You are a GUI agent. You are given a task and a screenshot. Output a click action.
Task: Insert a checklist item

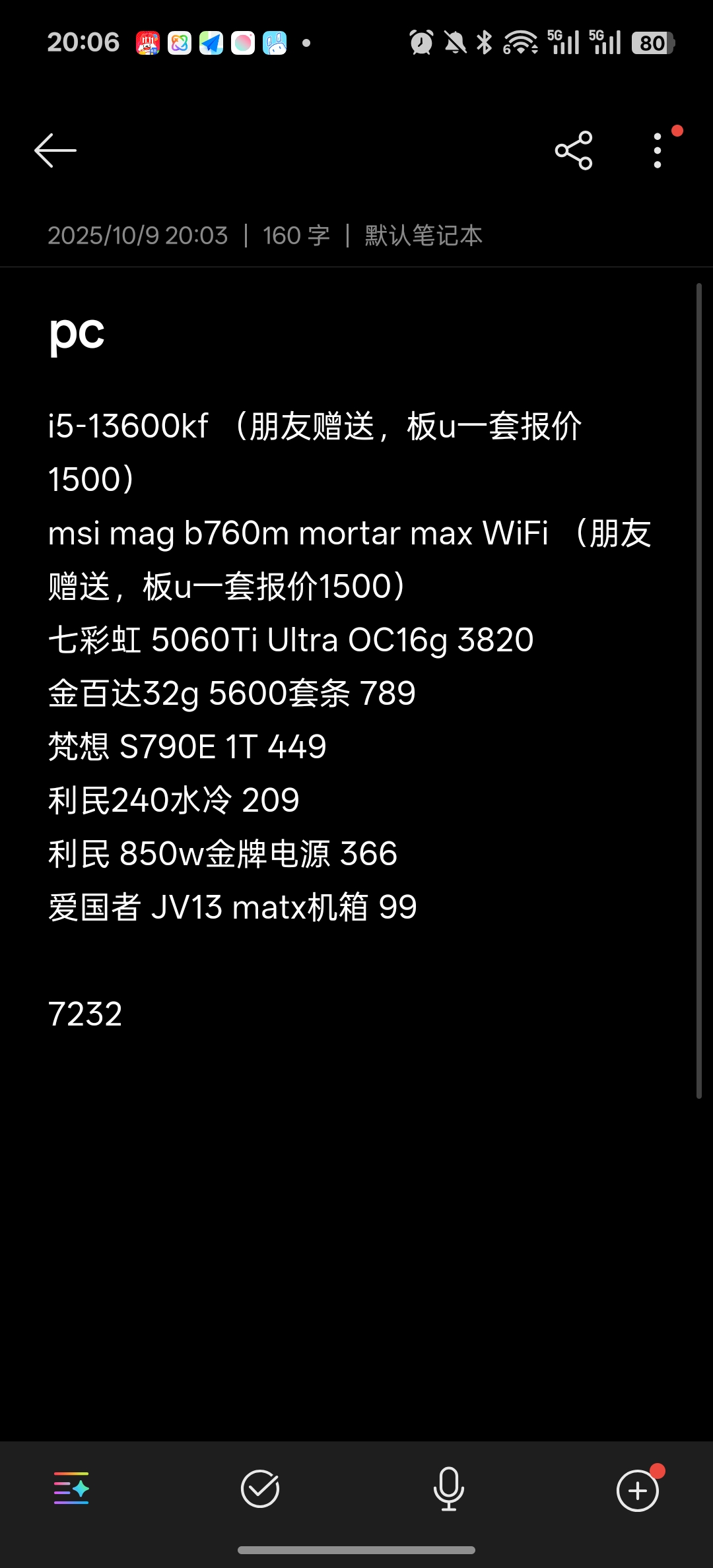tap(260, 1489)
